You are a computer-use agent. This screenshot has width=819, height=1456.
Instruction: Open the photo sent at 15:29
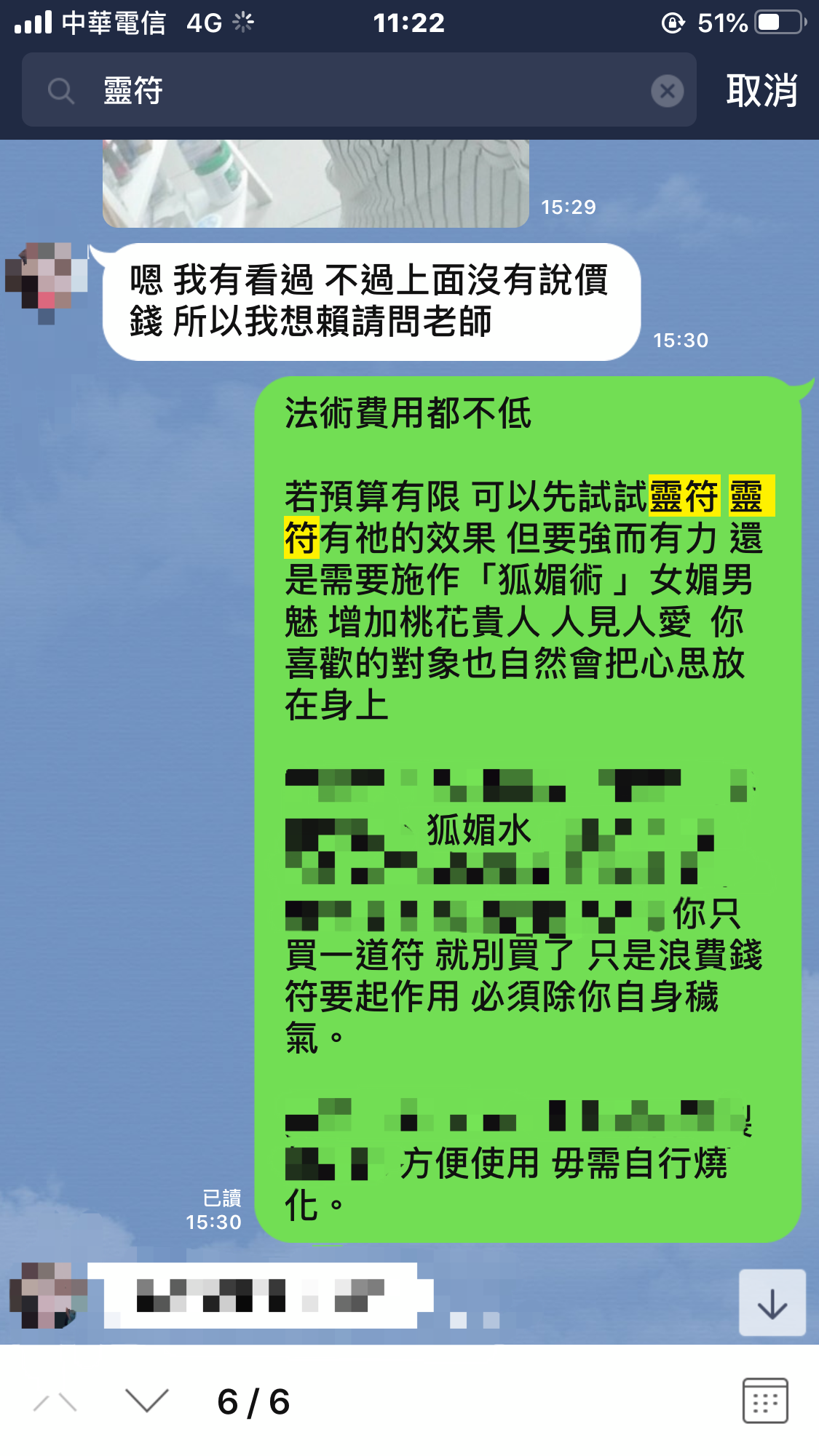tap(315, 183)
